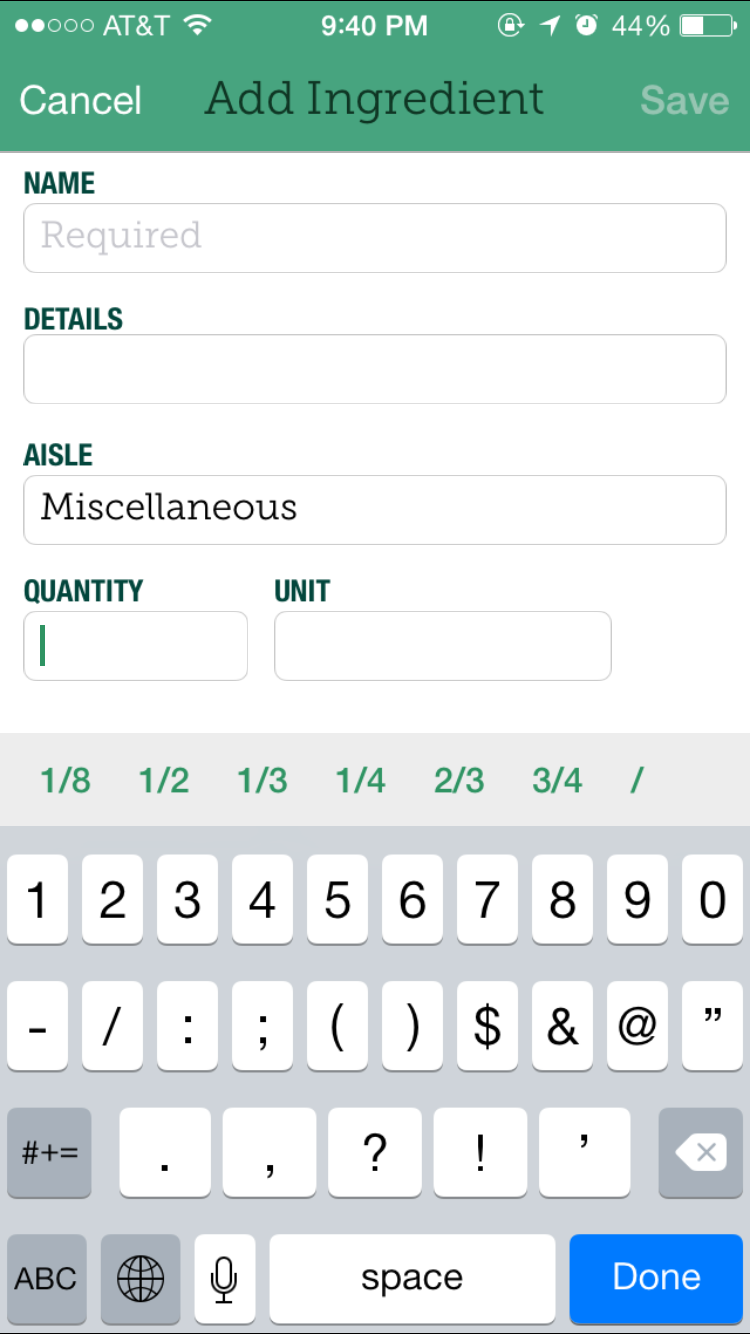Select the Quantity field
Screen dimensions: 750x1334
pos(135,646)
